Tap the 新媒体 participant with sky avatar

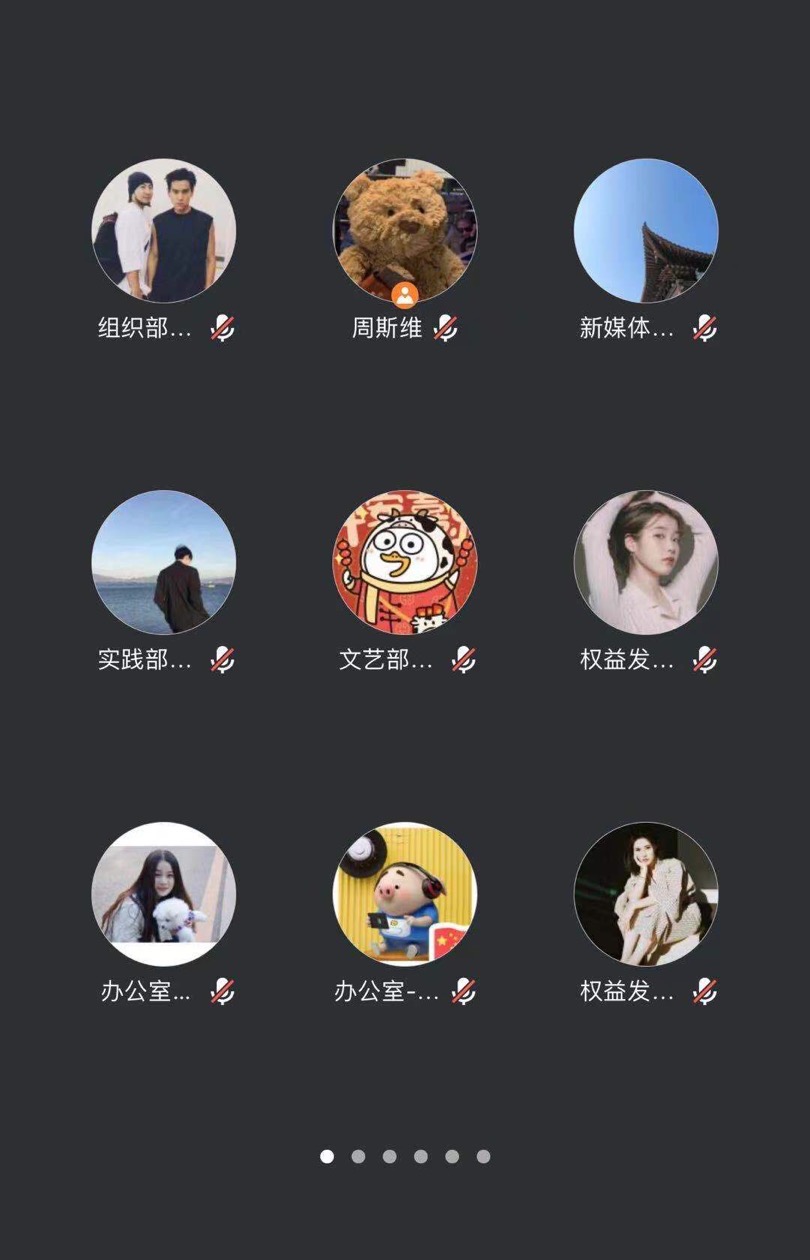pyautogui.click(x=646, y=231)
